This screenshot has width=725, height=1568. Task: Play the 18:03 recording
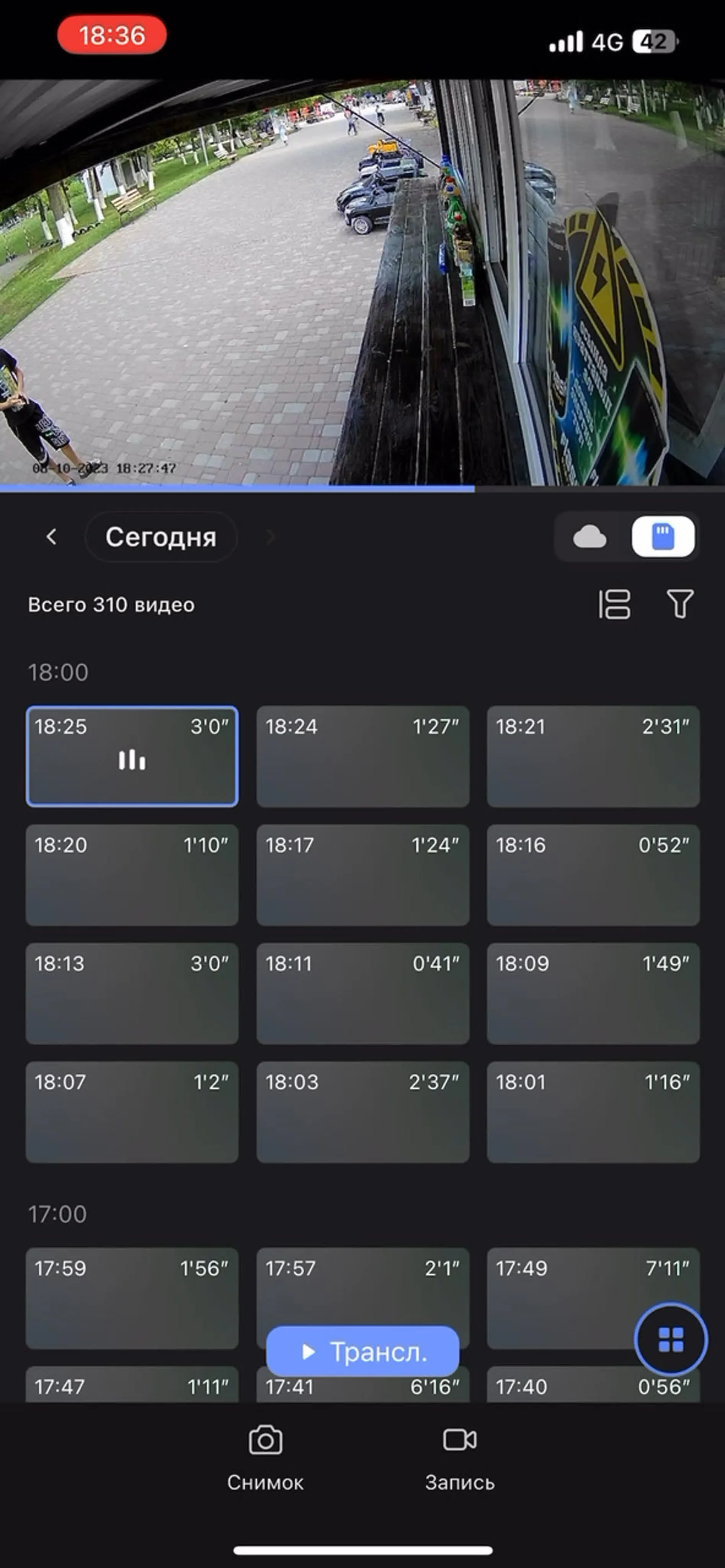[362, 1112]
